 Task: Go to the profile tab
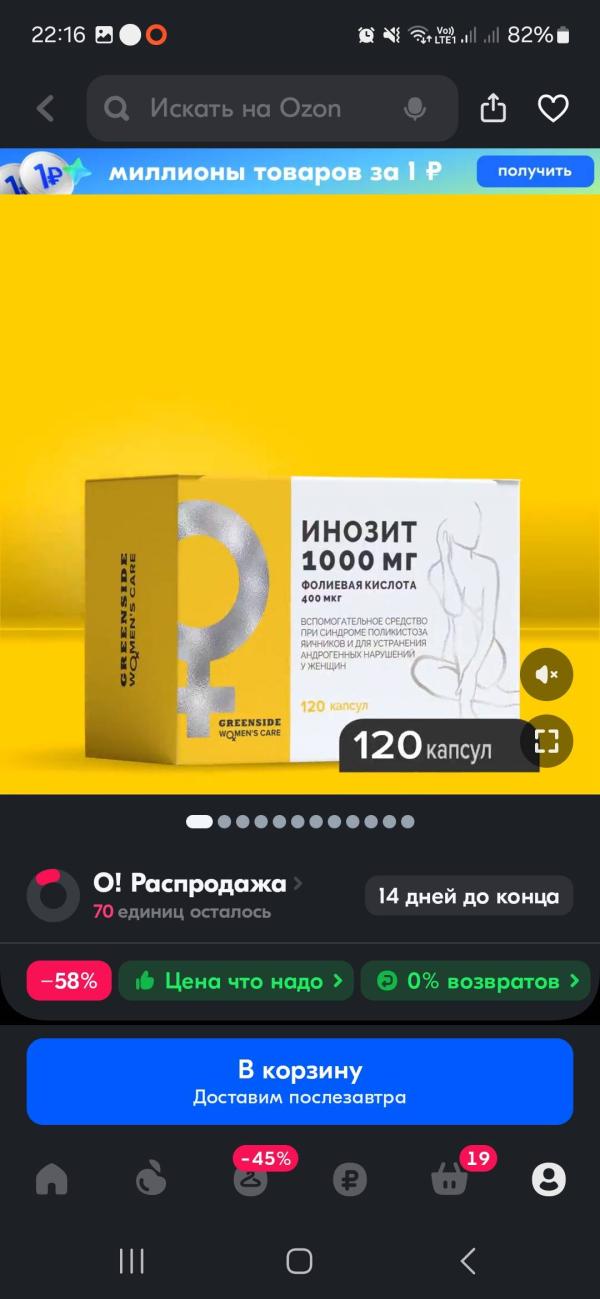pyautogui.click(x=548, y=1180)
